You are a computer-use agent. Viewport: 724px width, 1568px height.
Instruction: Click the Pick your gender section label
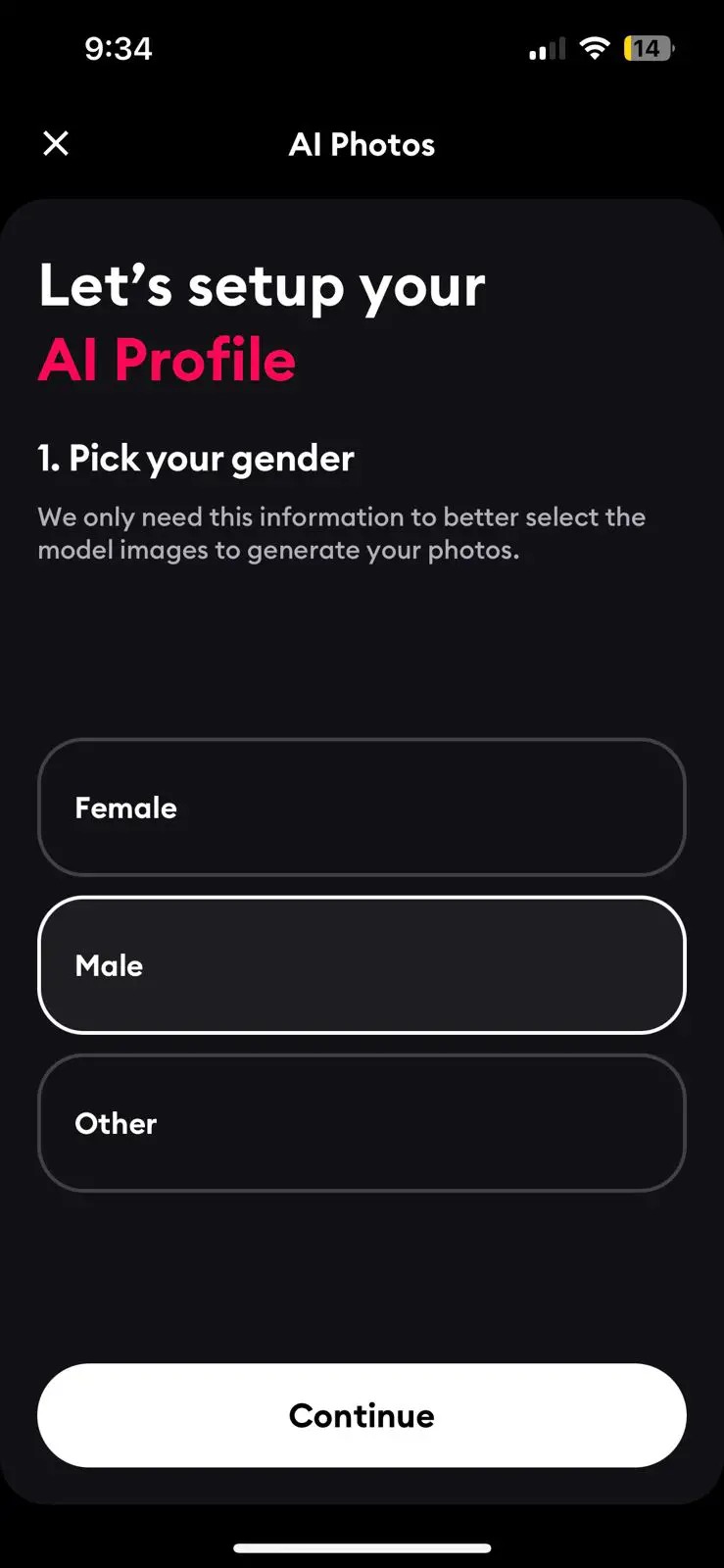[x=195, y=458]
